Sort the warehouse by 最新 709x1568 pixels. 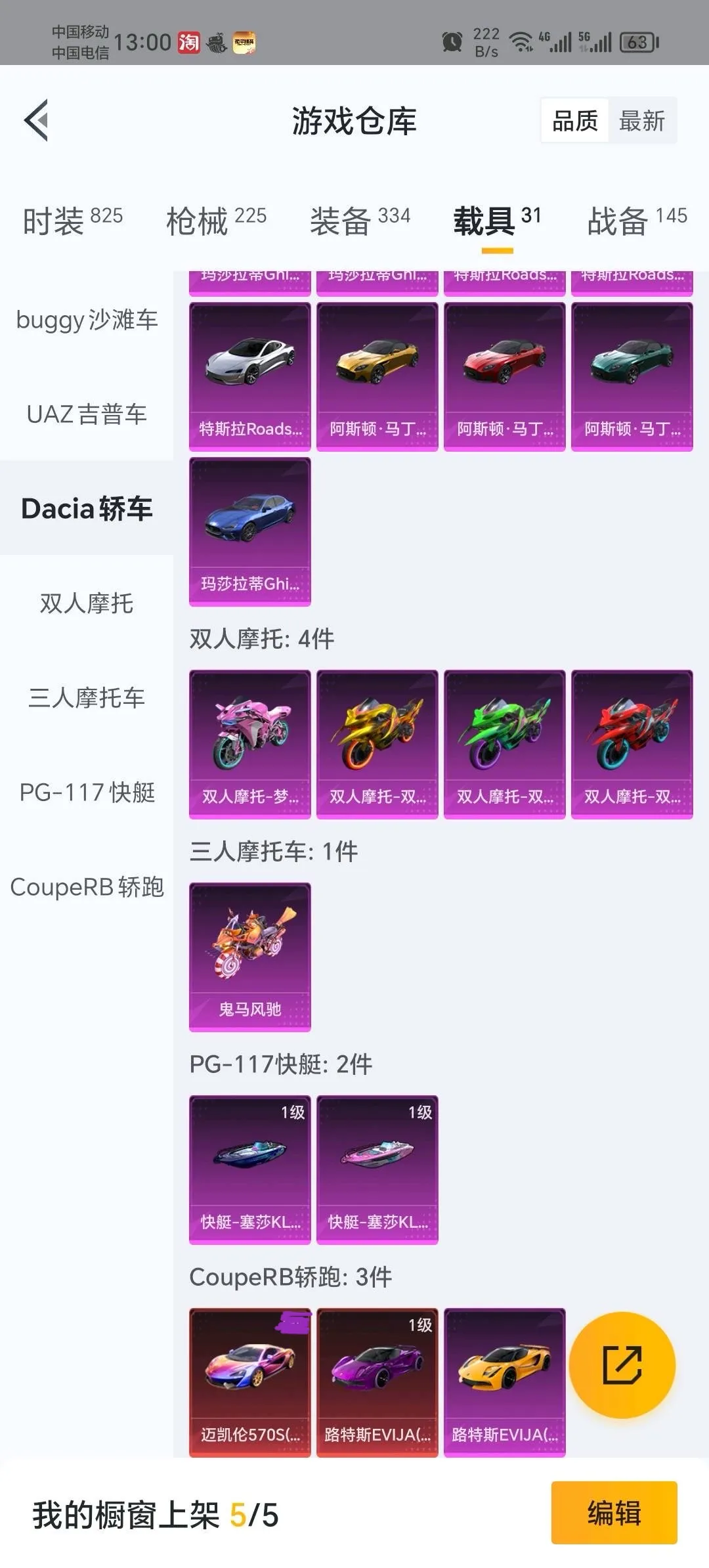(x=641, y=121)
